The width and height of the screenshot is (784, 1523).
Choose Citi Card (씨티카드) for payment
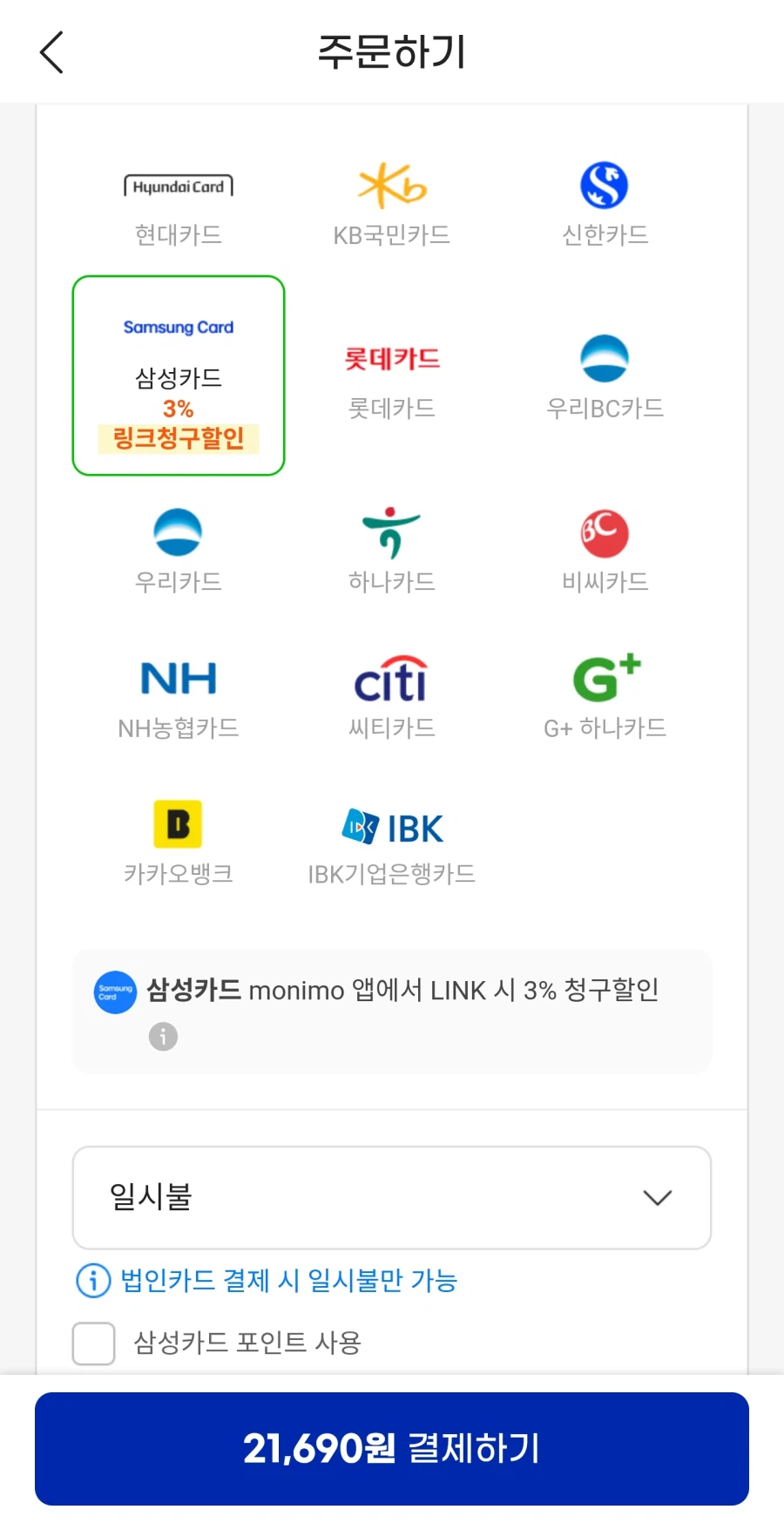tap(392, 694)
